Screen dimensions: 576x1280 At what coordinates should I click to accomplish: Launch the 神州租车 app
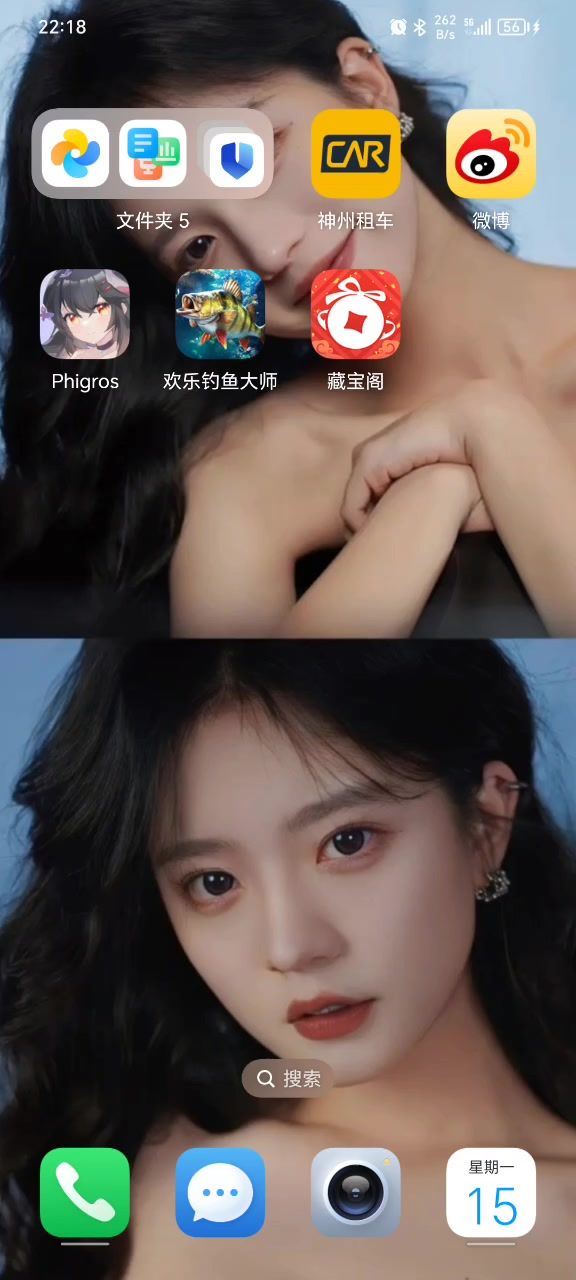click(356, 153)
